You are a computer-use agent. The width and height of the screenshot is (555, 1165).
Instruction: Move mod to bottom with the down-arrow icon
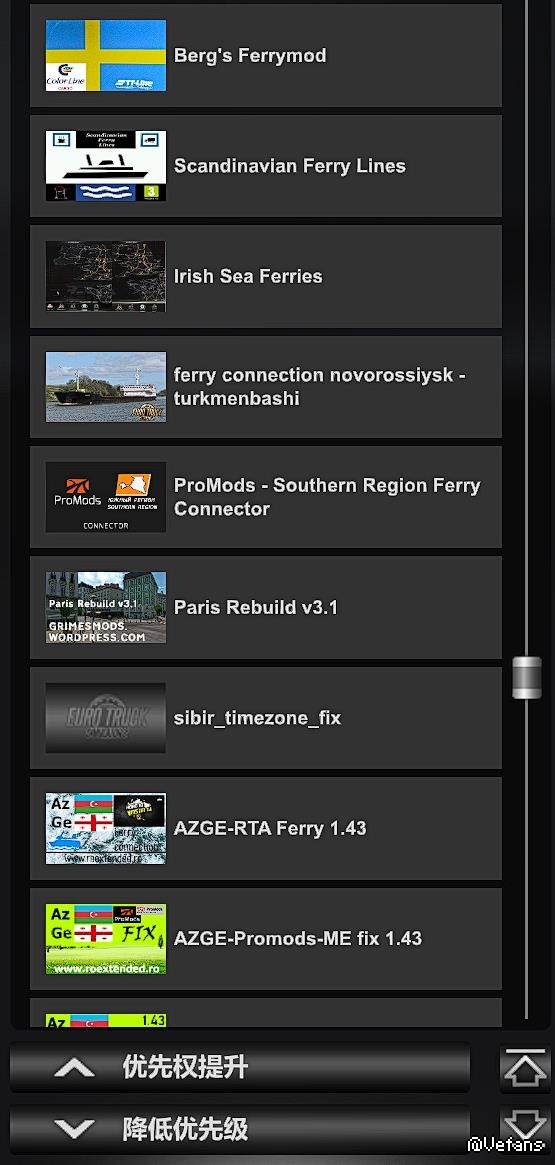pos(525,1129)
